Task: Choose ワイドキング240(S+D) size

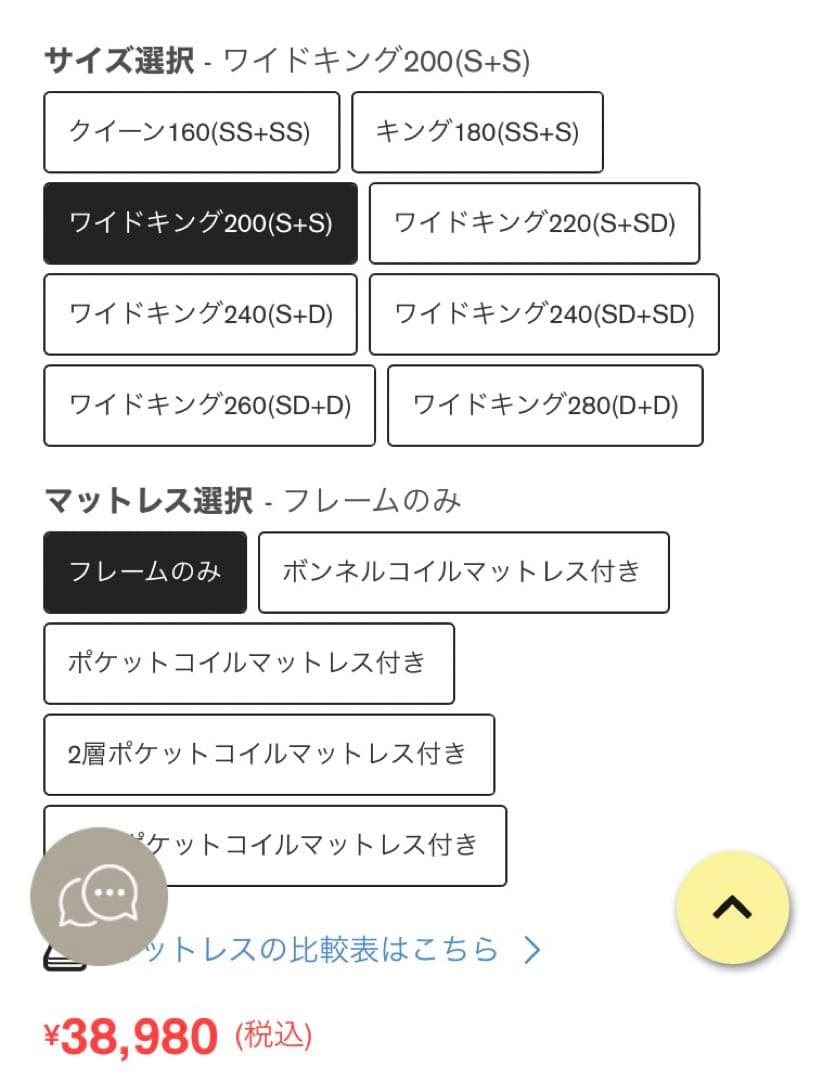Action: (200, 314)
